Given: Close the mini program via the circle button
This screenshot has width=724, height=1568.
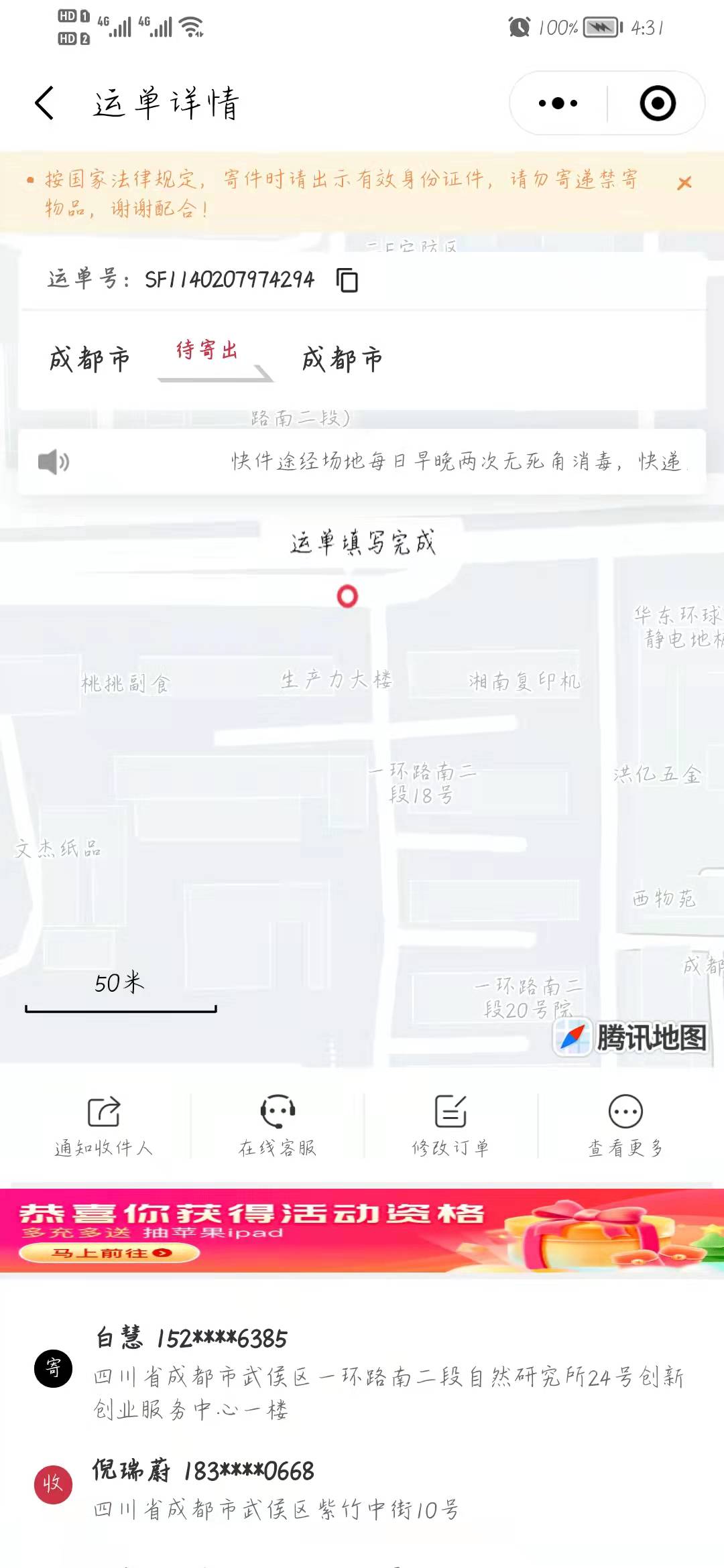Looking at the screenshot, I should (657, 103).
